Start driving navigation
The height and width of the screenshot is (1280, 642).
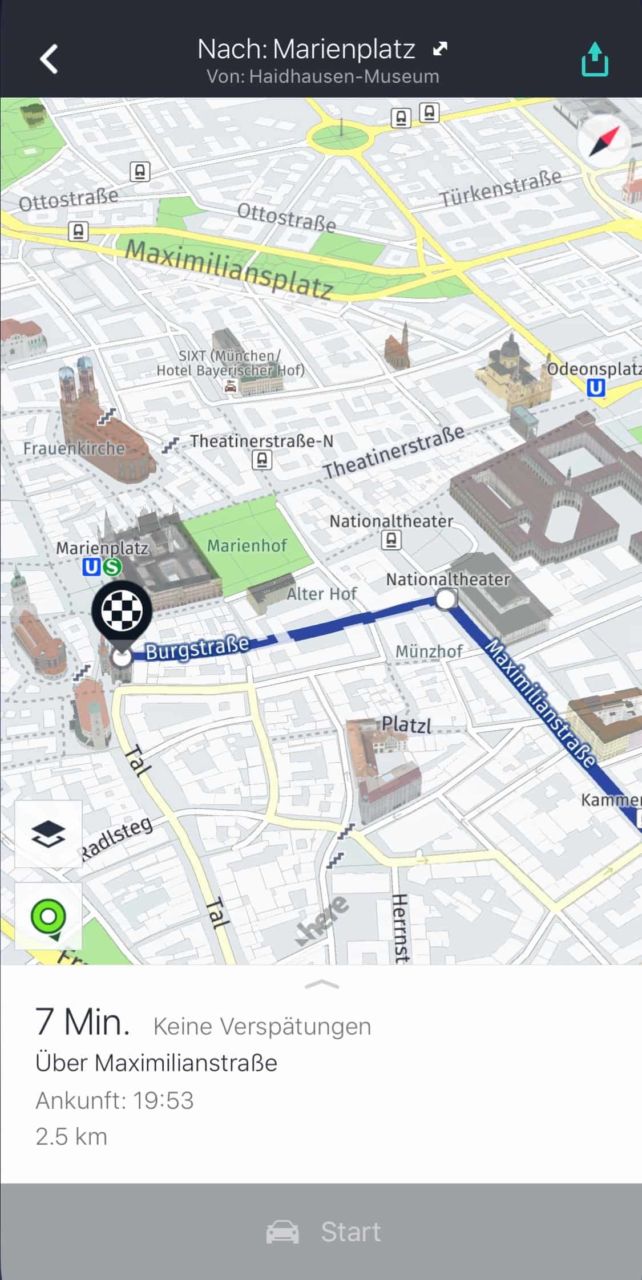[321, 1232]
